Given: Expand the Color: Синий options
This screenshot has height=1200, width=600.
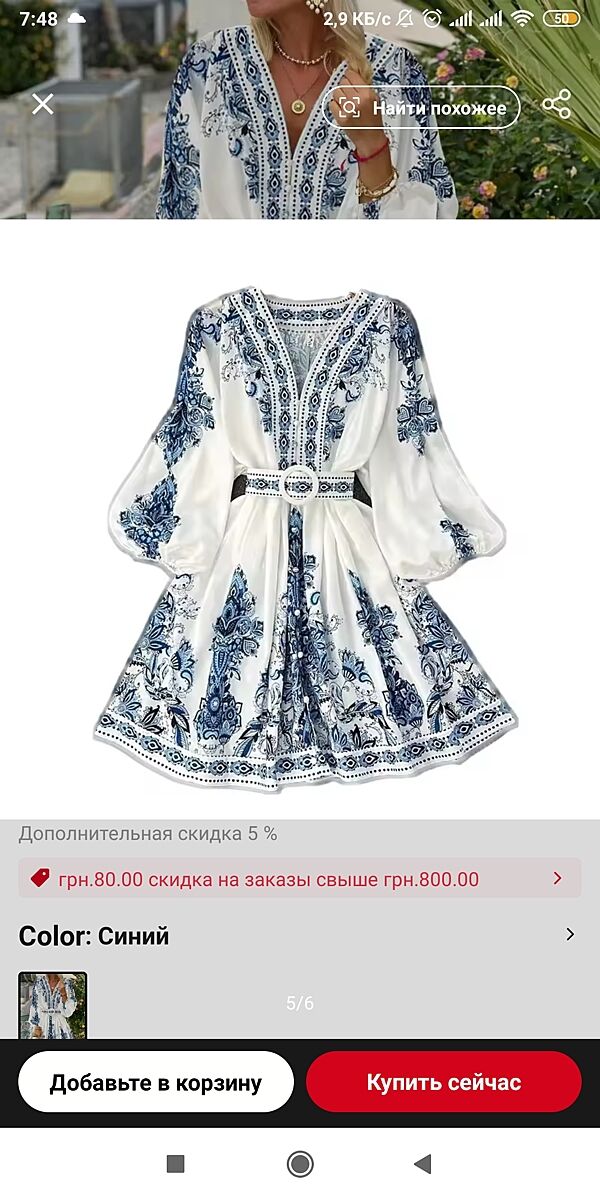Looking at the screenshot, I should click(570, 935).
